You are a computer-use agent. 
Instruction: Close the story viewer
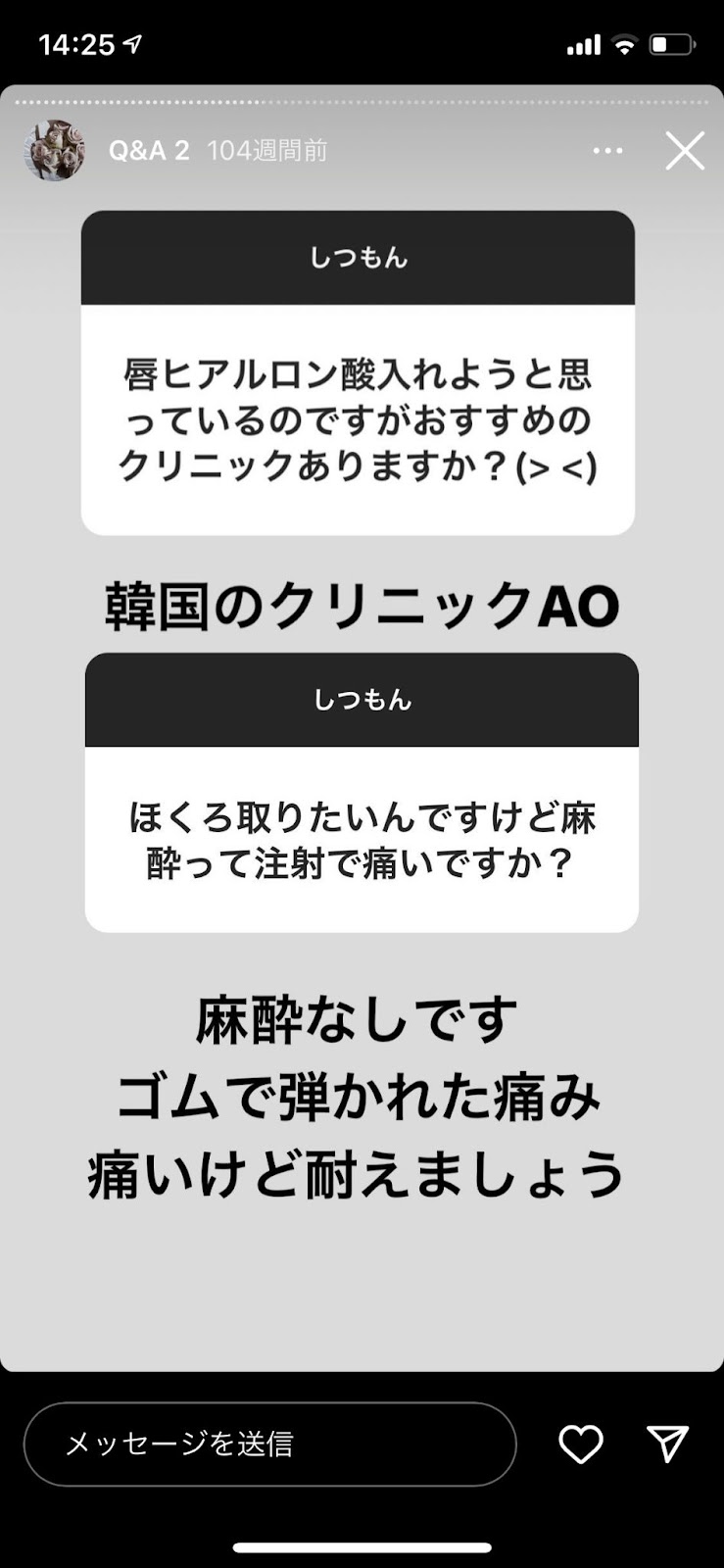(x=685, y=151)
